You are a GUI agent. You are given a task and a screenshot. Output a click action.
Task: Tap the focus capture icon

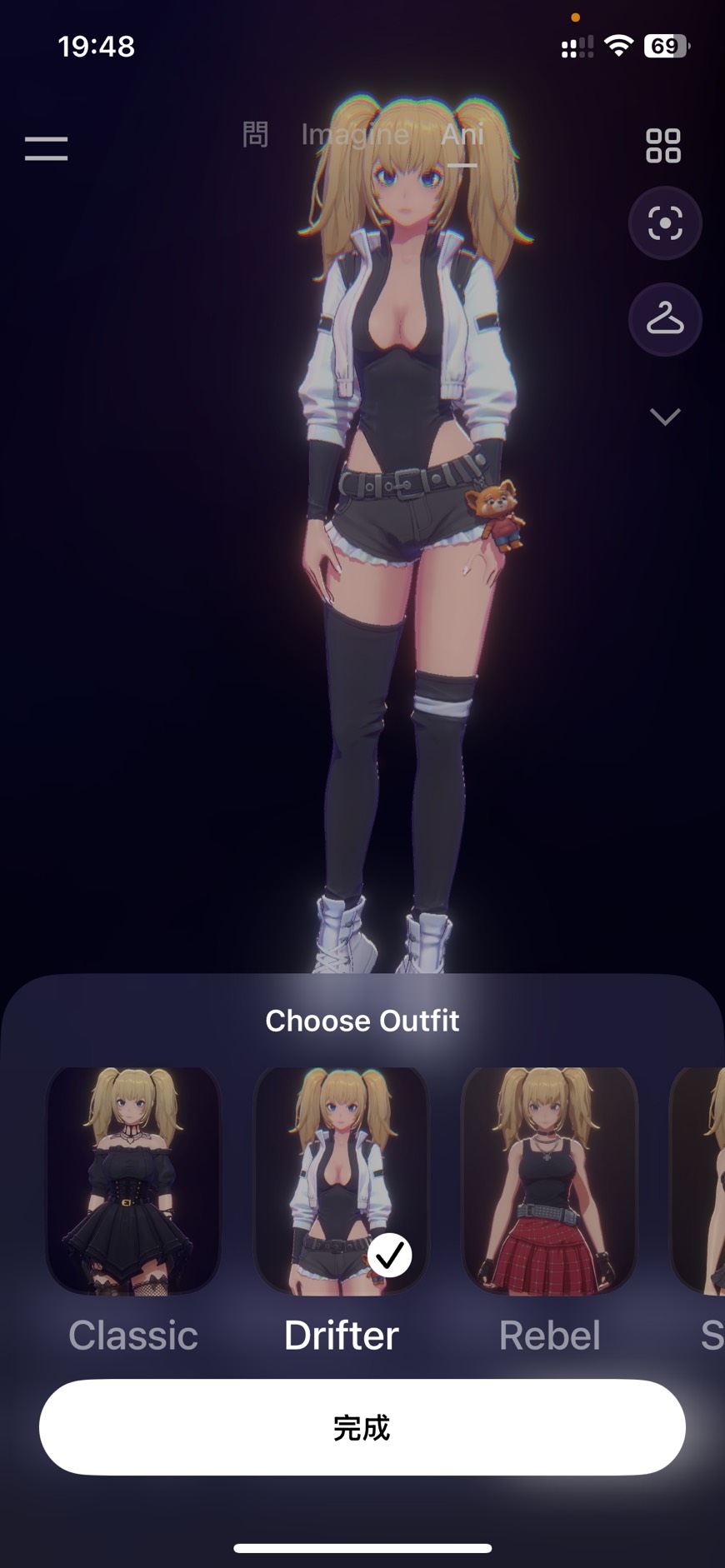pos(665,223)
